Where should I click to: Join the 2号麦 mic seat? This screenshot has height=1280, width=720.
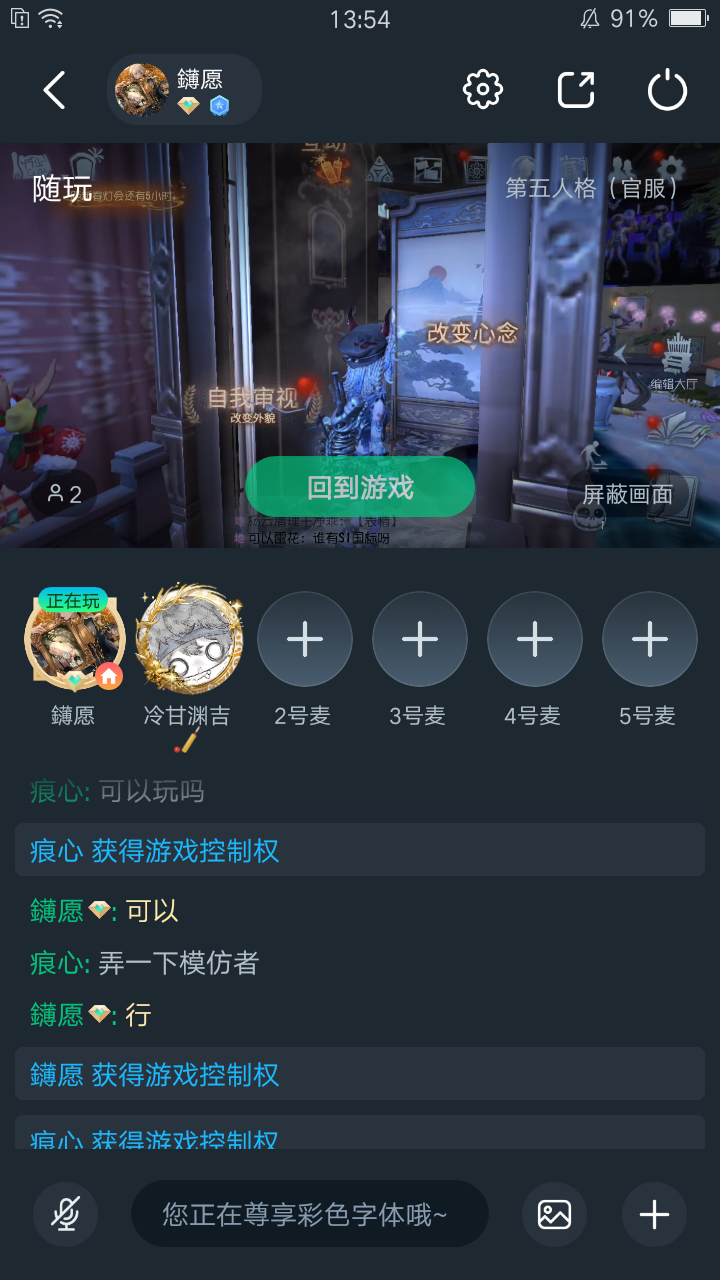305,639
